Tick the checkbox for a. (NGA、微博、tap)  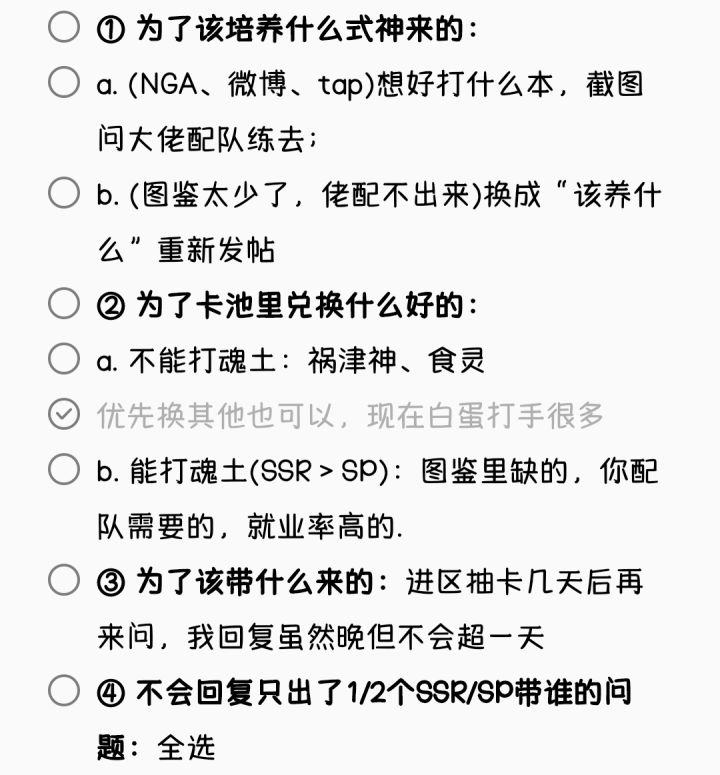(x=64, y=82)
